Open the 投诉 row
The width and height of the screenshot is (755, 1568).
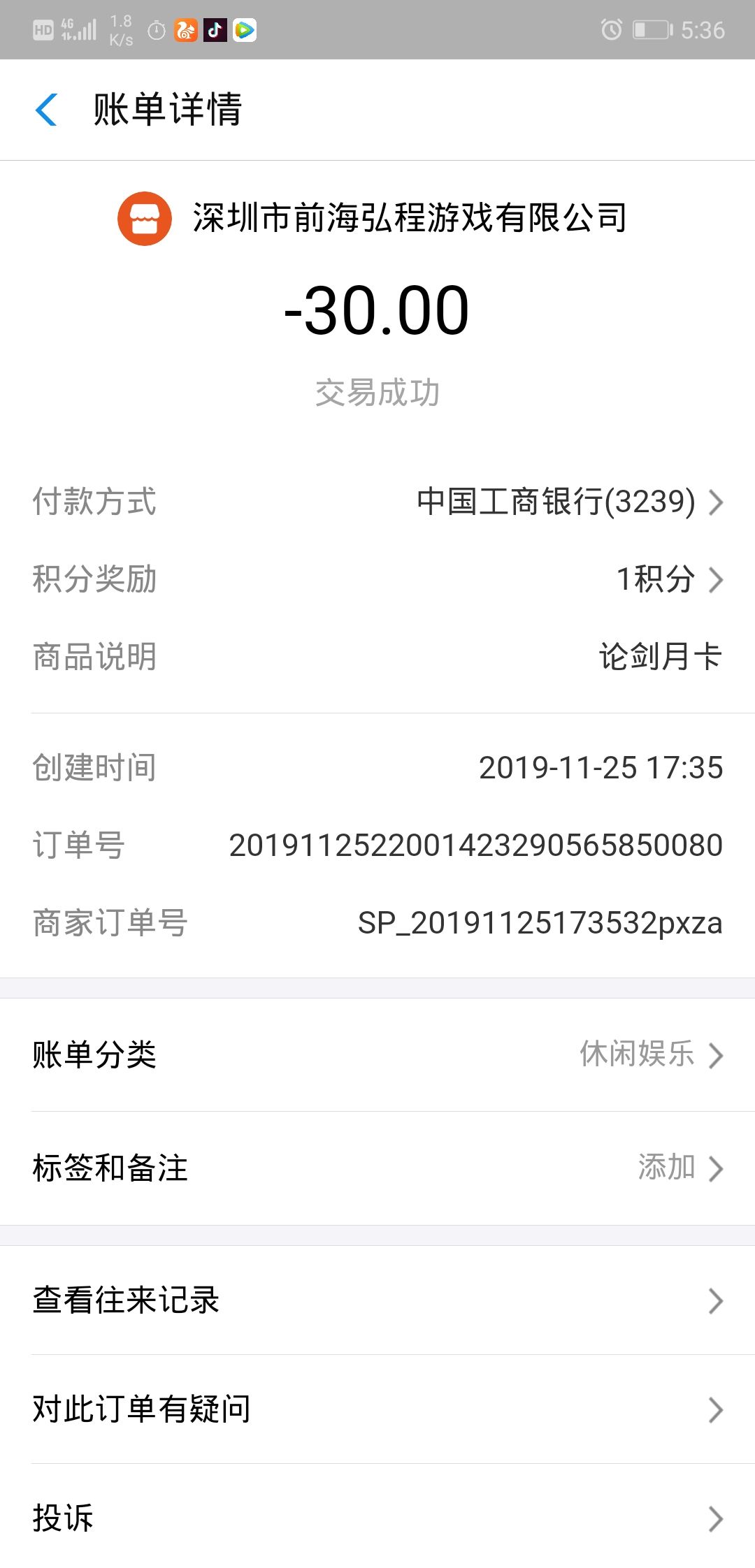click(x=377, y=1518)
